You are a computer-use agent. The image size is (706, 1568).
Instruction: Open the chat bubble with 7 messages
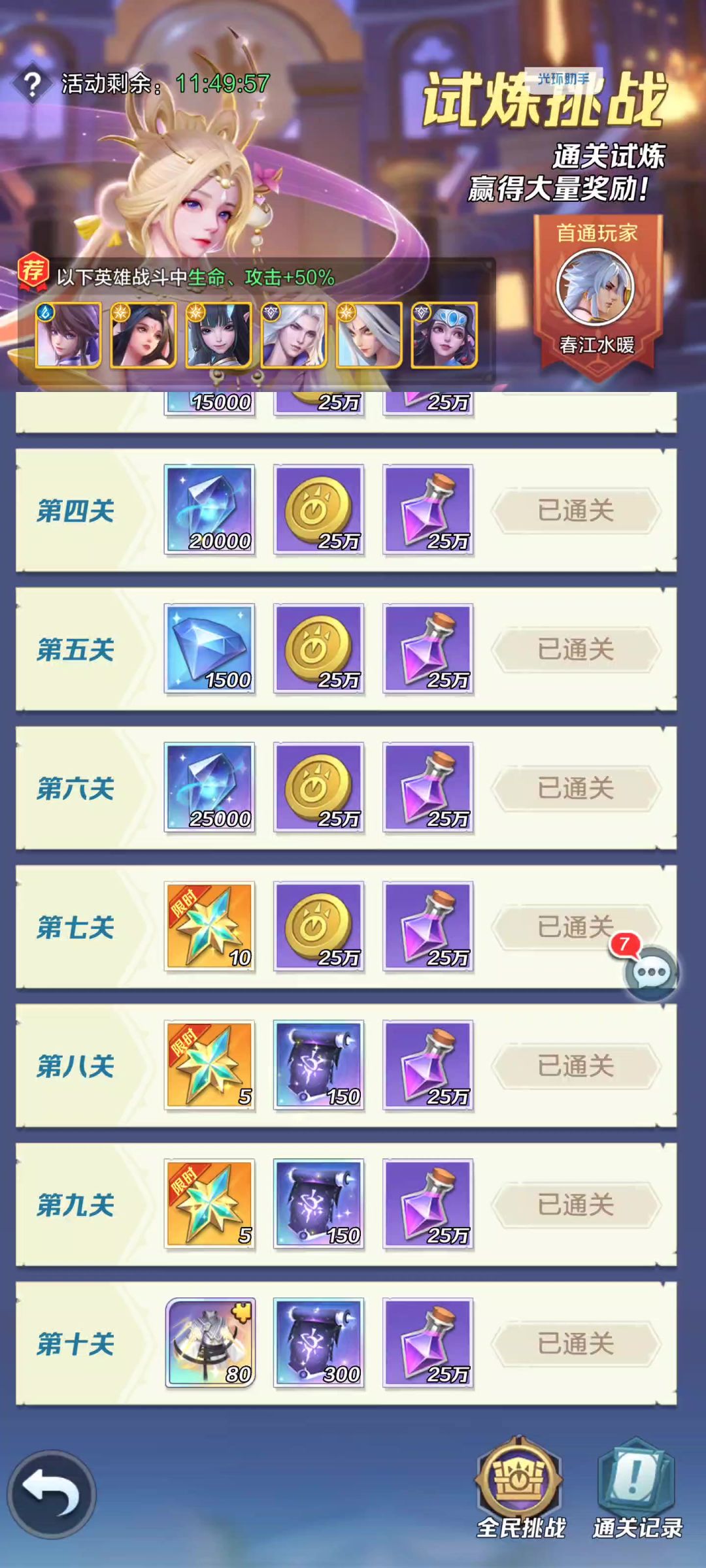[650, 973]
